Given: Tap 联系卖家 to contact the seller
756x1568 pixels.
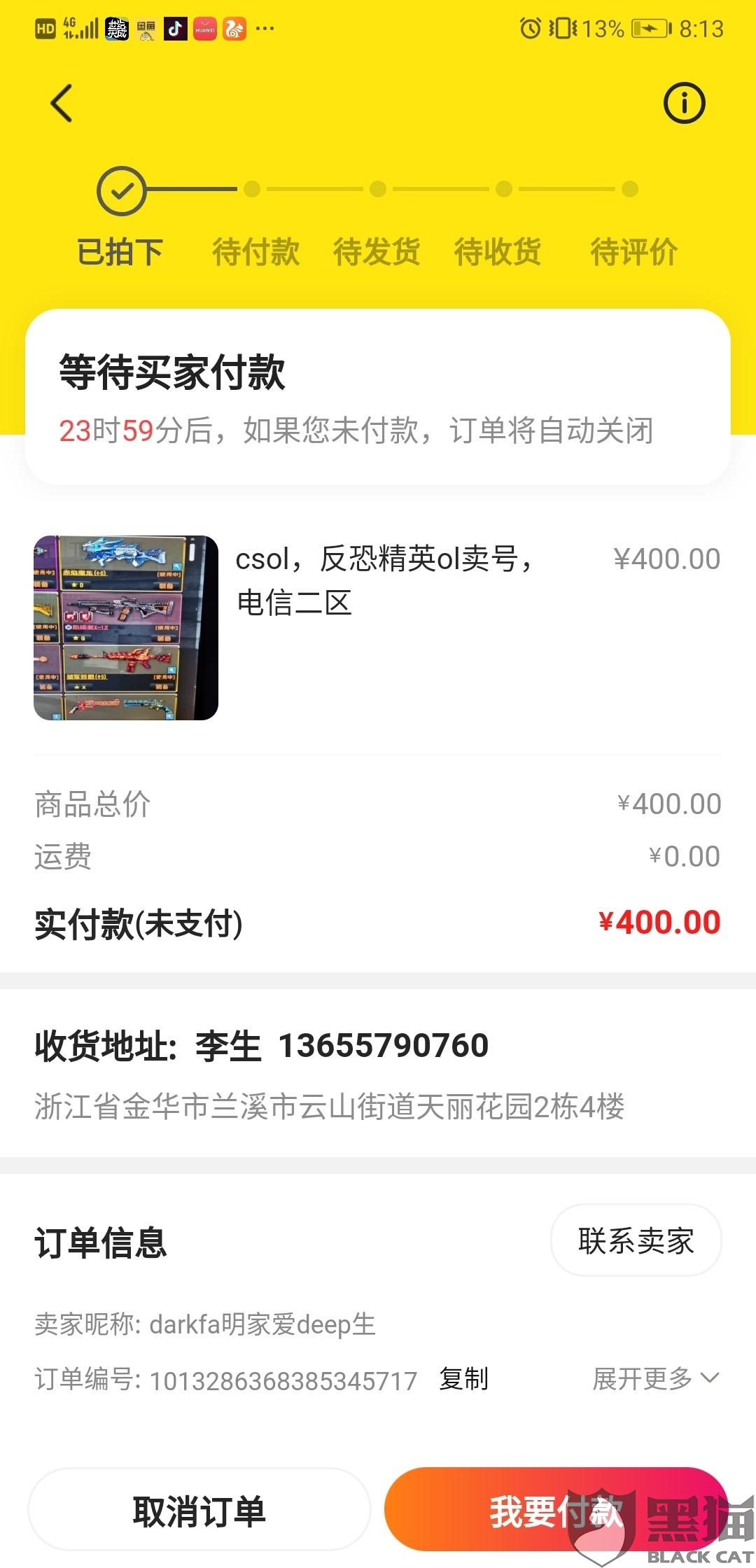Looking at the screenshot, I should 636,1241.
